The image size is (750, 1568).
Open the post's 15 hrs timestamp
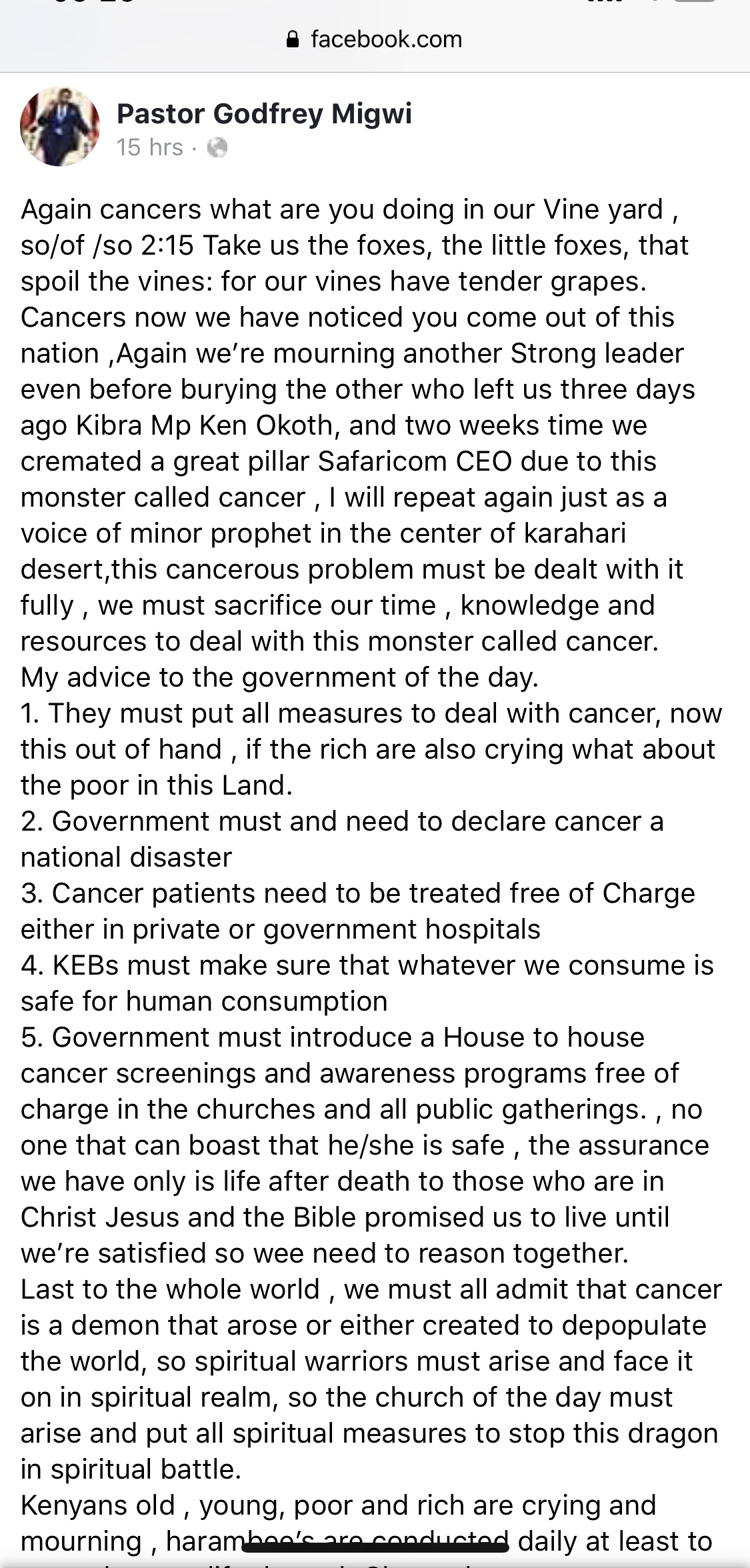pyautogui.click(x=149, y=147)
